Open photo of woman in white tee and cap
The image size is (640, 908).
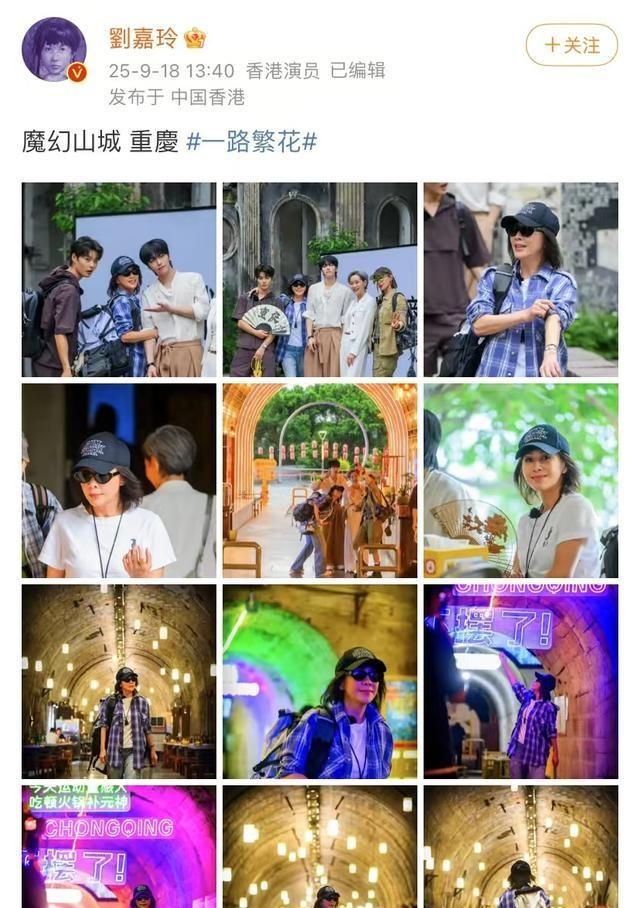119,480
